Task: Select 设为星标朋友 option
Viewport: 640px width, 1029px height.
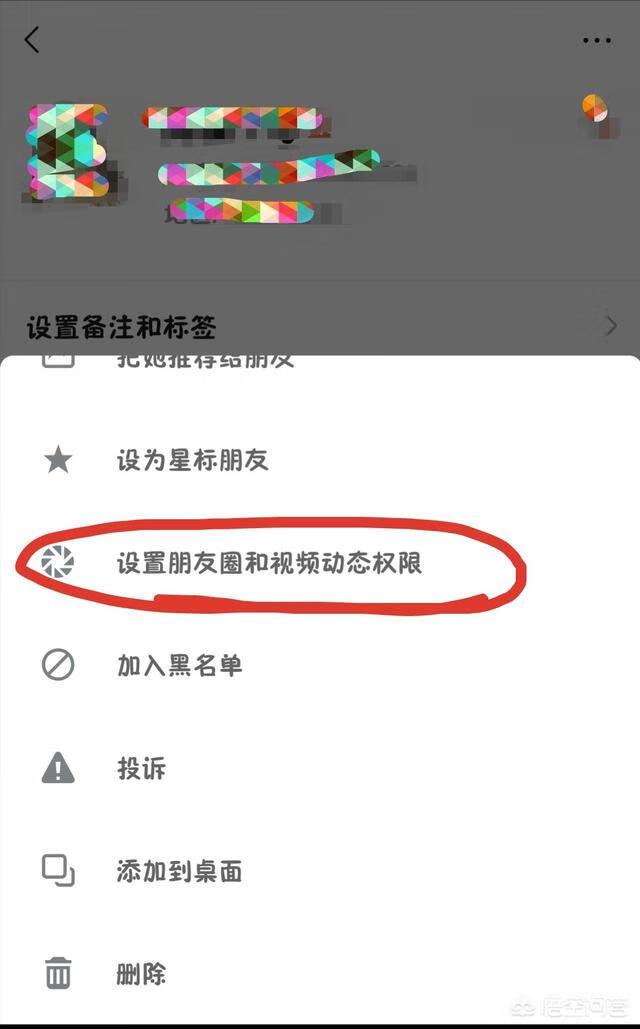Action: [x=192, y=461]
